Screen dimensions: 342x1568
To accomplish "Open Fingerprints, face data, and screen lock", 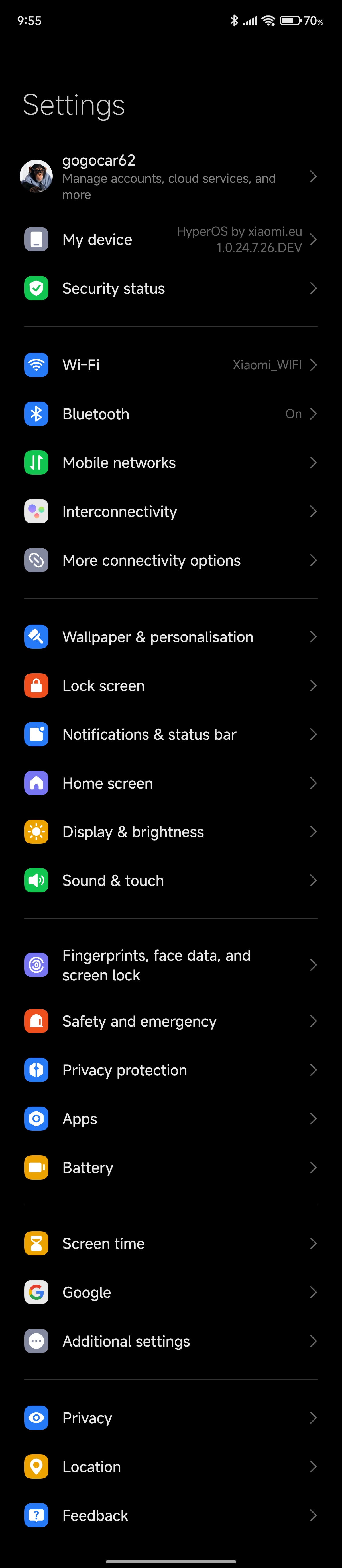I will (x=170, y=965).
